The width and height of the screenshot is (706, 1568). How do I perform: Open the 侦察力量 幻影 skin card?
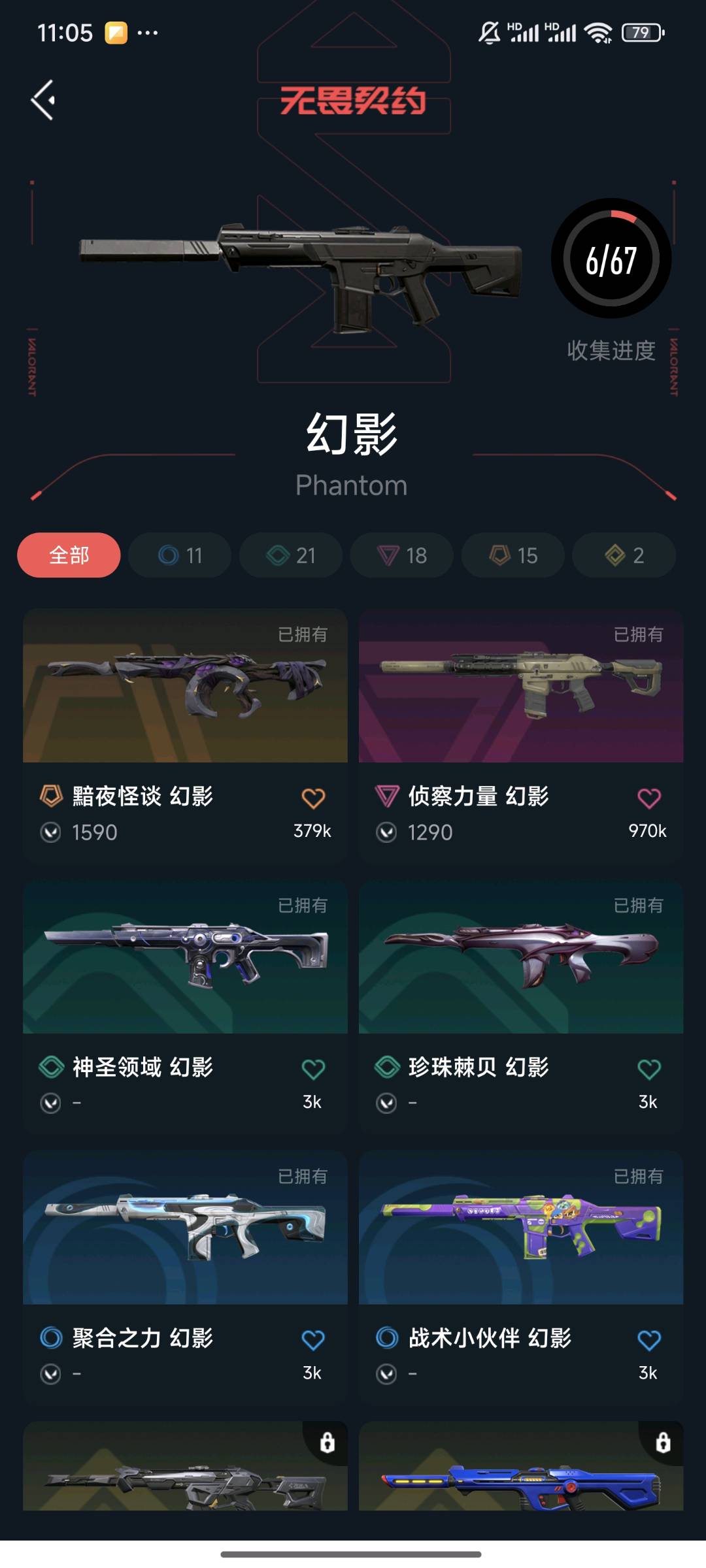[521, 686]
